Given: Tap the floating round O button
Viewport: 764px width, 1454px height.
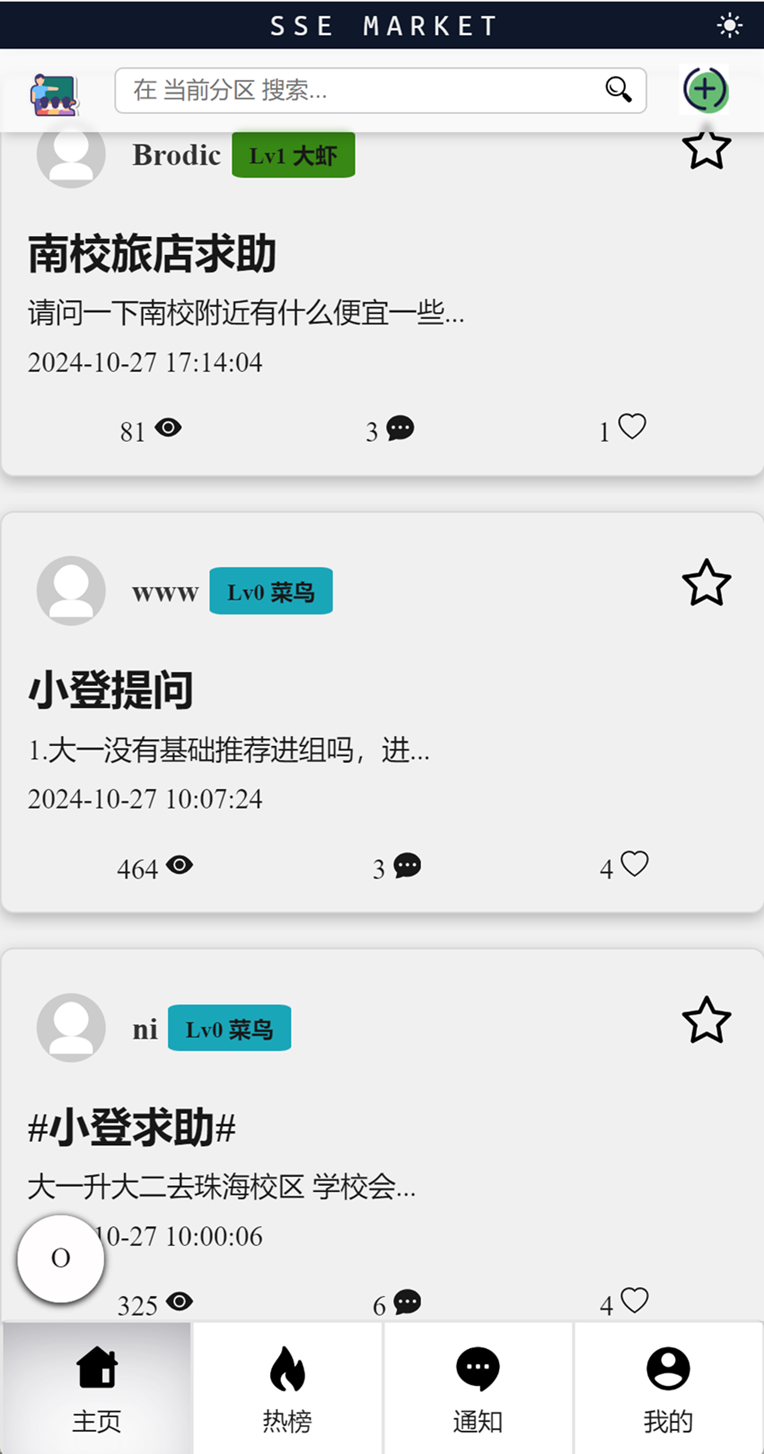Looking at the screenshot, I should tap(61, 1258).
